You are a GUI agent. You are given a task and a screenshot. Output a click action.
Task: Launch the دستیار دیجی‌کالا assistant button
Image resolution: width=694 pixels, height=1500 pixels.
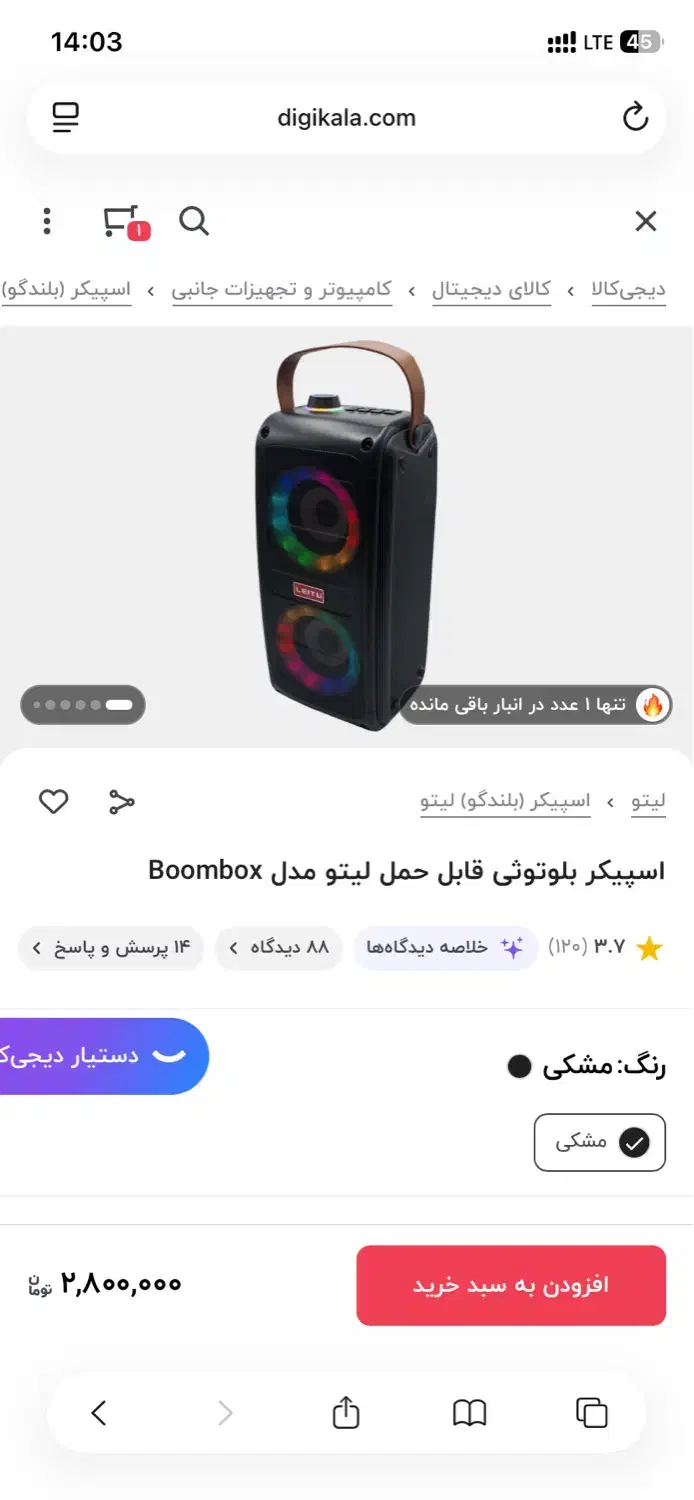coord(100,1056)
